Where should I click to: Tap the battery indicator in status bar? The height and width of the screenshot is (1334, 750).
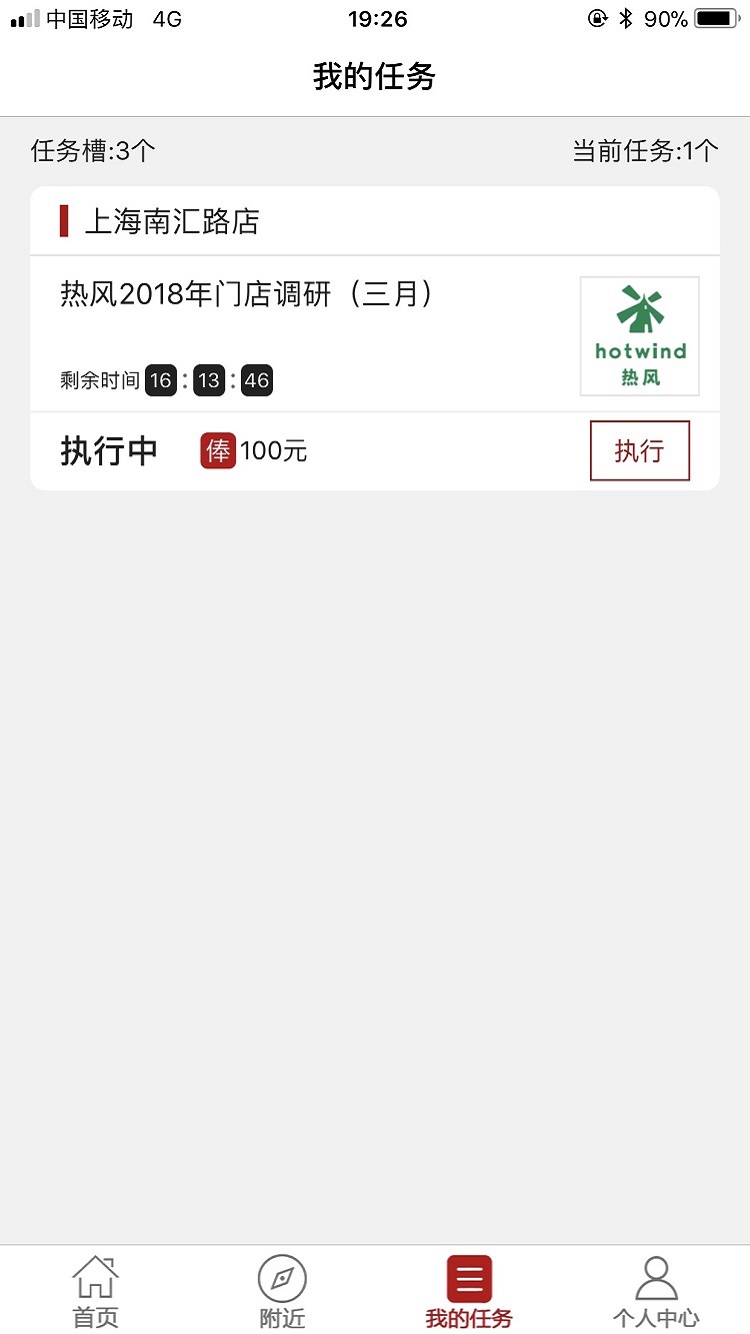click(716, 18)
